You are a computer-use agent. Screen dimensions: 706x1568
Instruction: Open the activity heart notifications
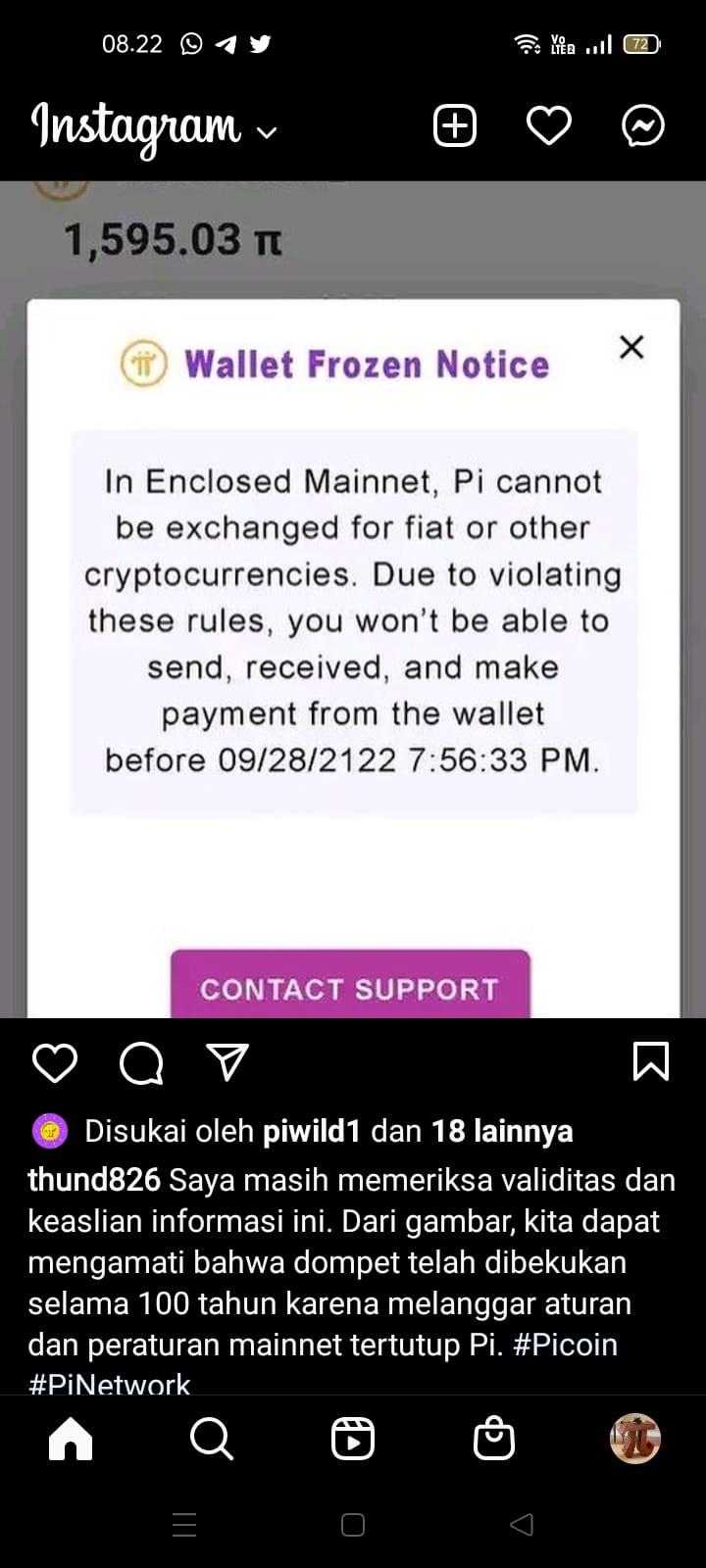tap(548, 126)
